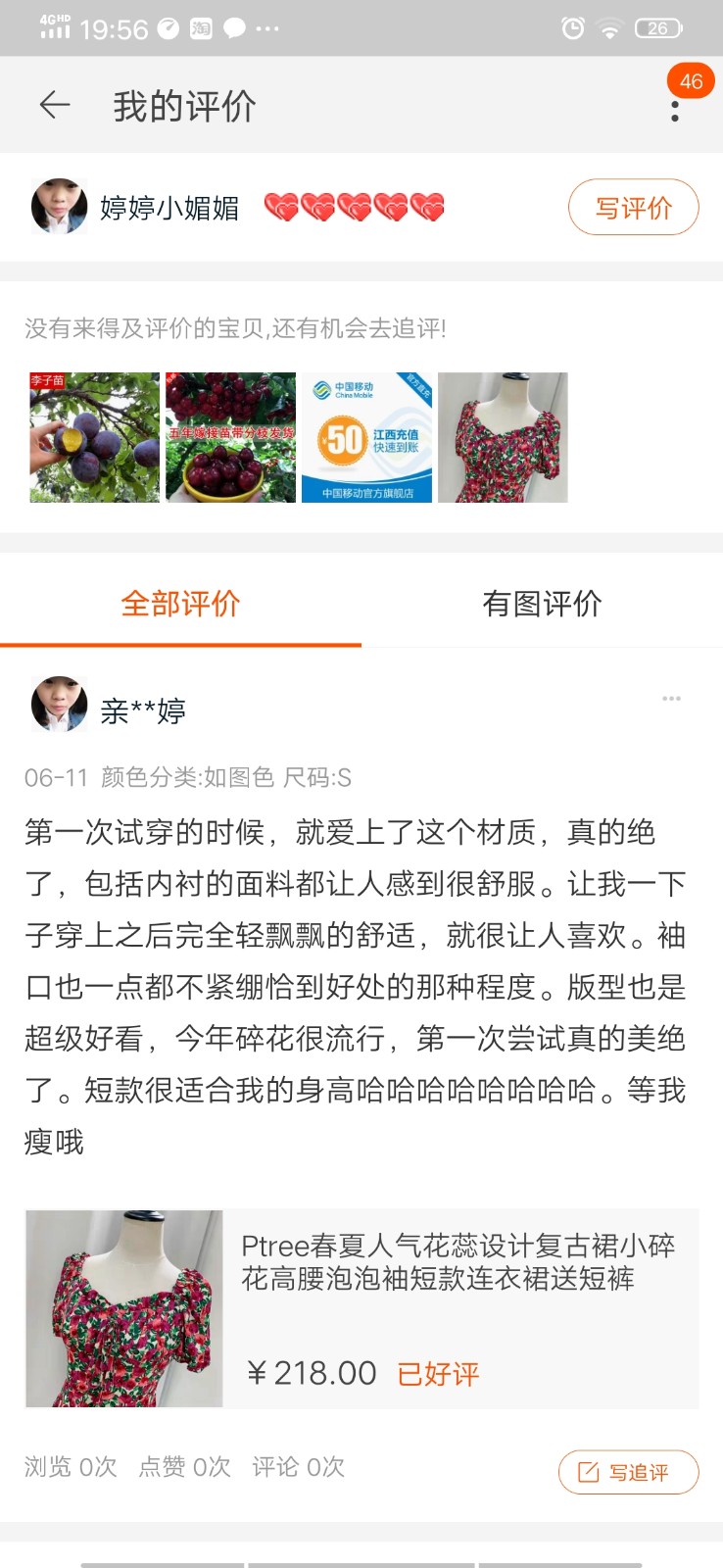Viewport: 723px width, 1568px height.
Task: Open the cherry sapling product thumbnail
Action: (230, 437)
